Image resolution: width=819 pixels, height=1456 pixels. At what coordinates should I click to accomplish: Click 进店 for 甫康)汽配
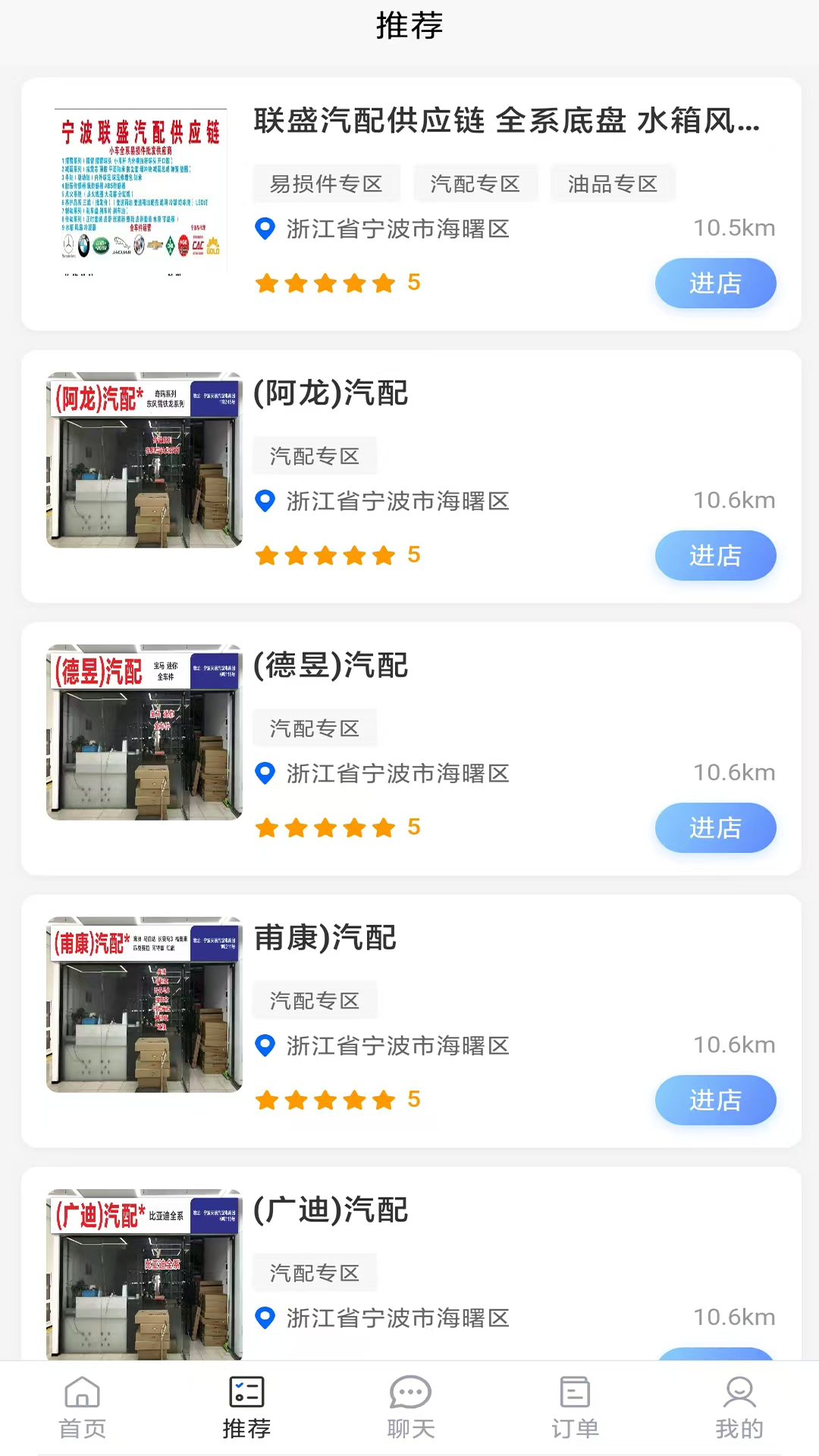tap(714, 1100)
